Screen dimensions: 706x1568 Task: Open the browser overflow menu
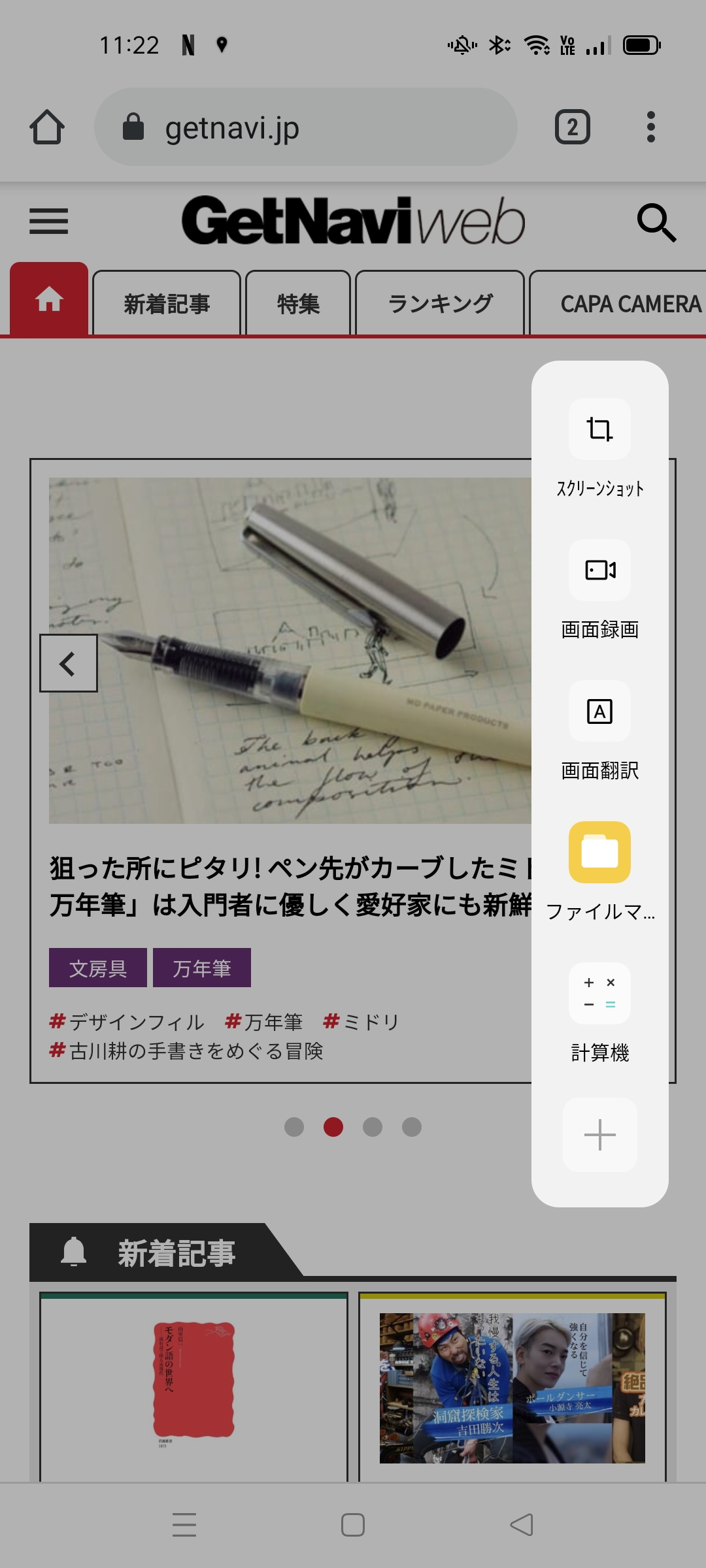coord(650,127)
